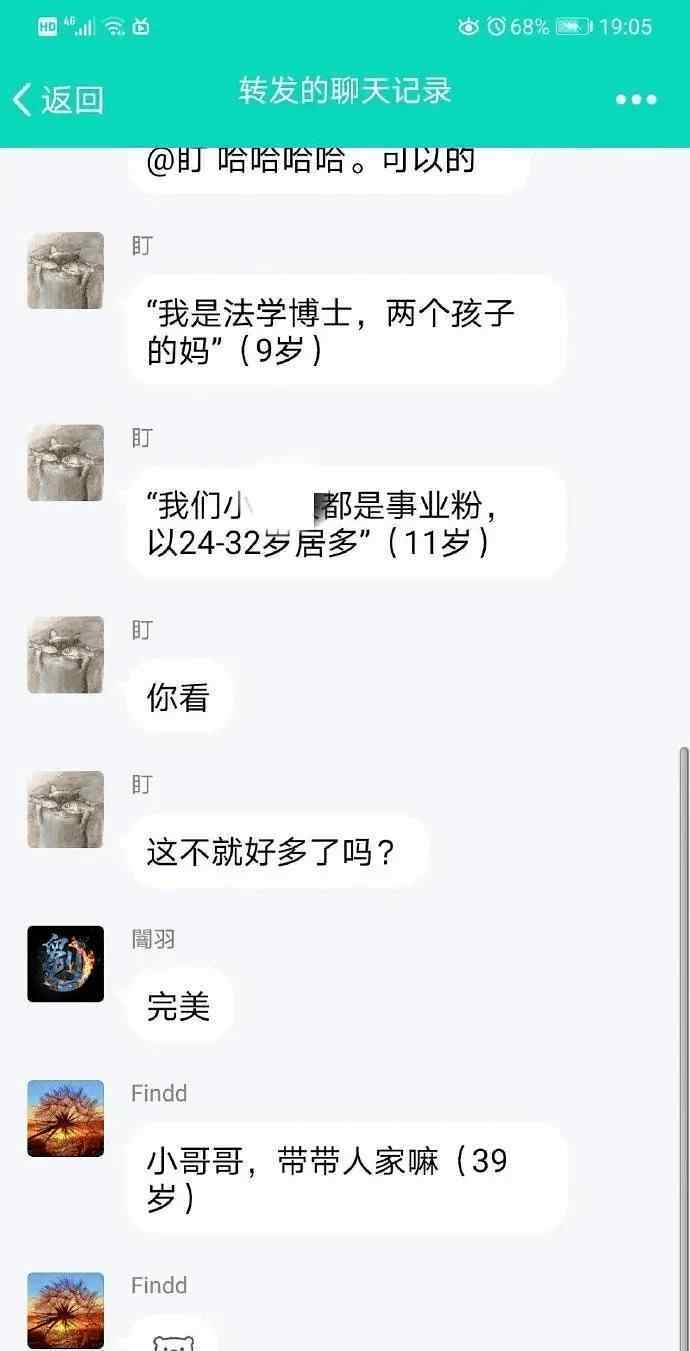Open 盯's avatar next to 法学博士 message
Screen dimensions: 690x1351
(x=65, y=271)
